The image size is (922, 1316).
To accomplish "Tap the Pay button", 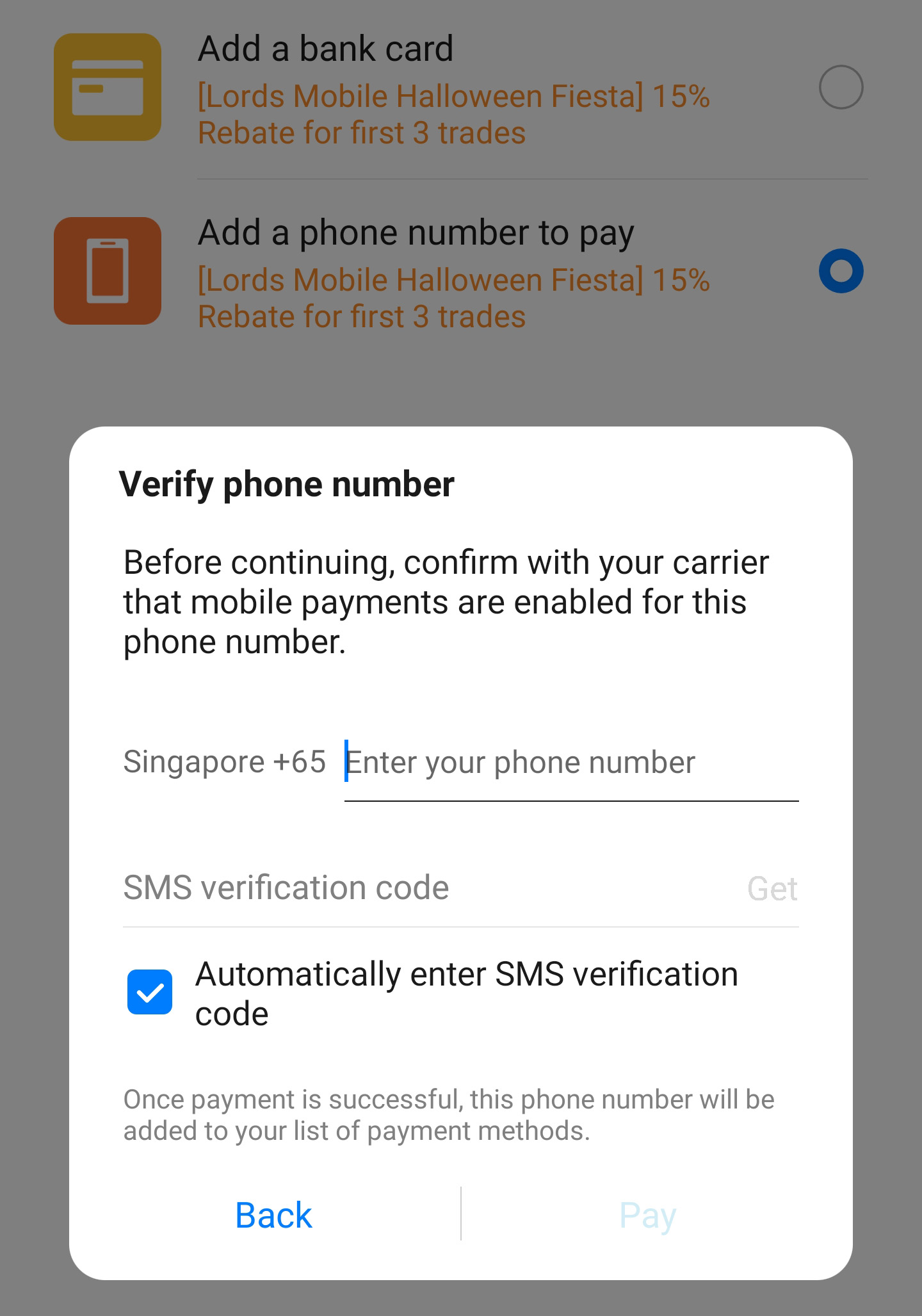I will 647,1215.
